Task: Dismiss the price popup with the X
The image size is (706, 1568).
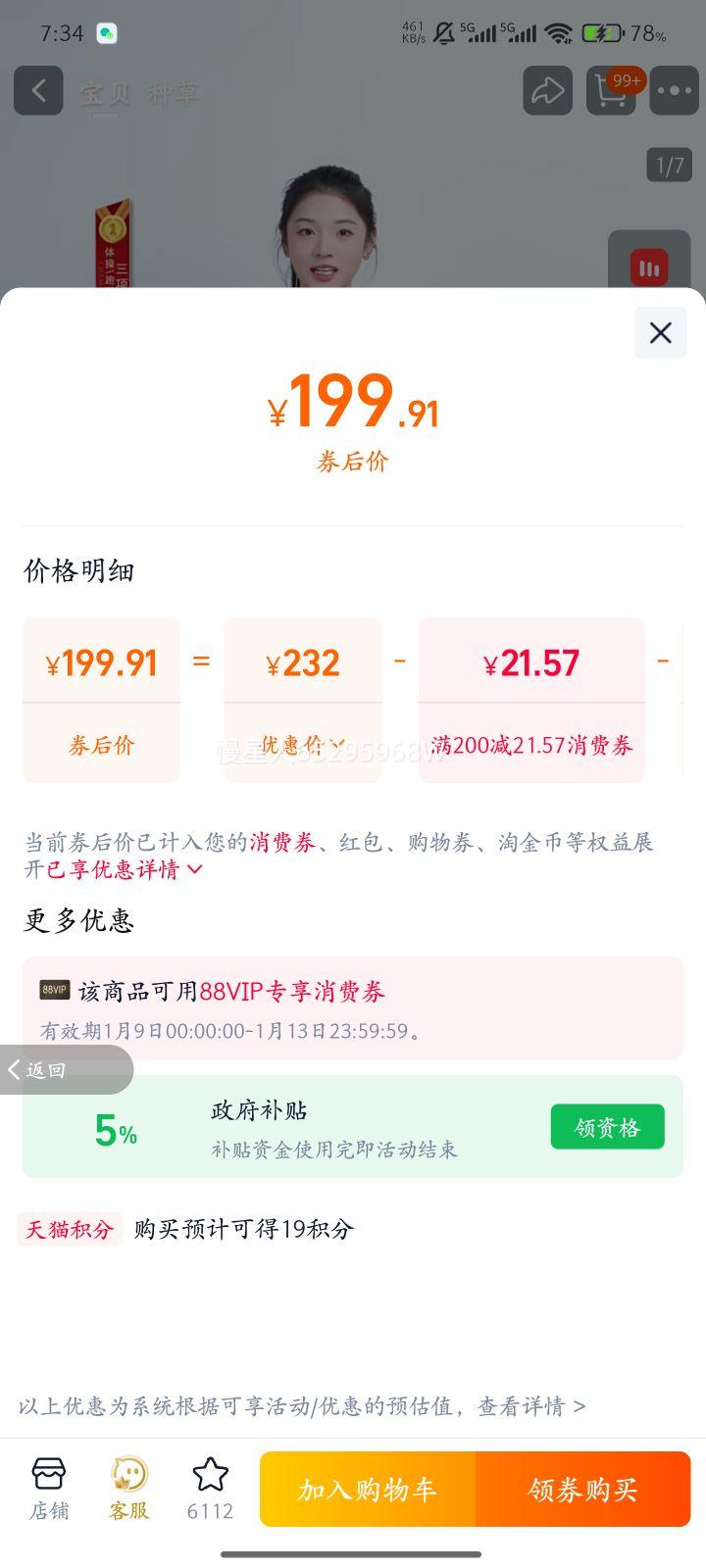Action: point(659,332)
